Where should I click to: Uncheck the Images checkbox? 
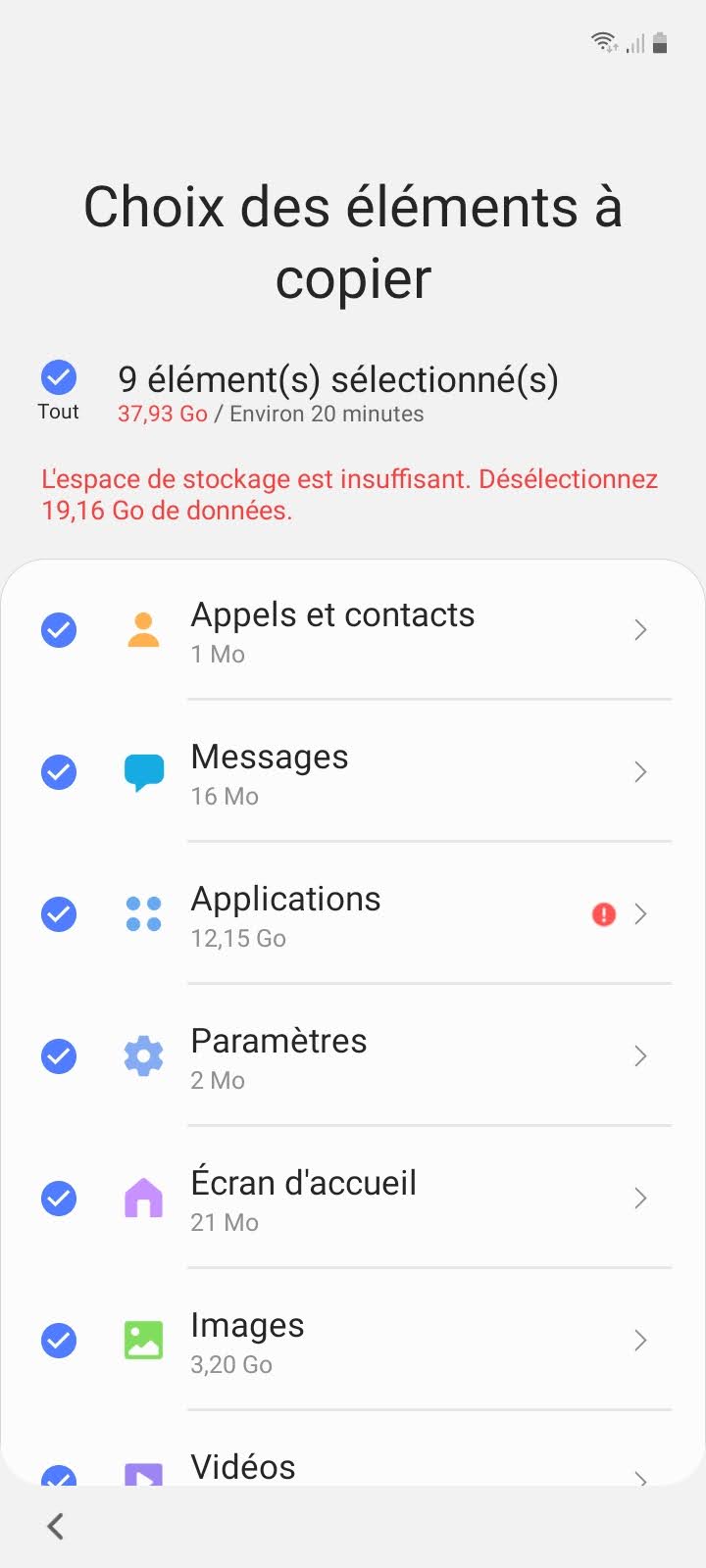59,1341
